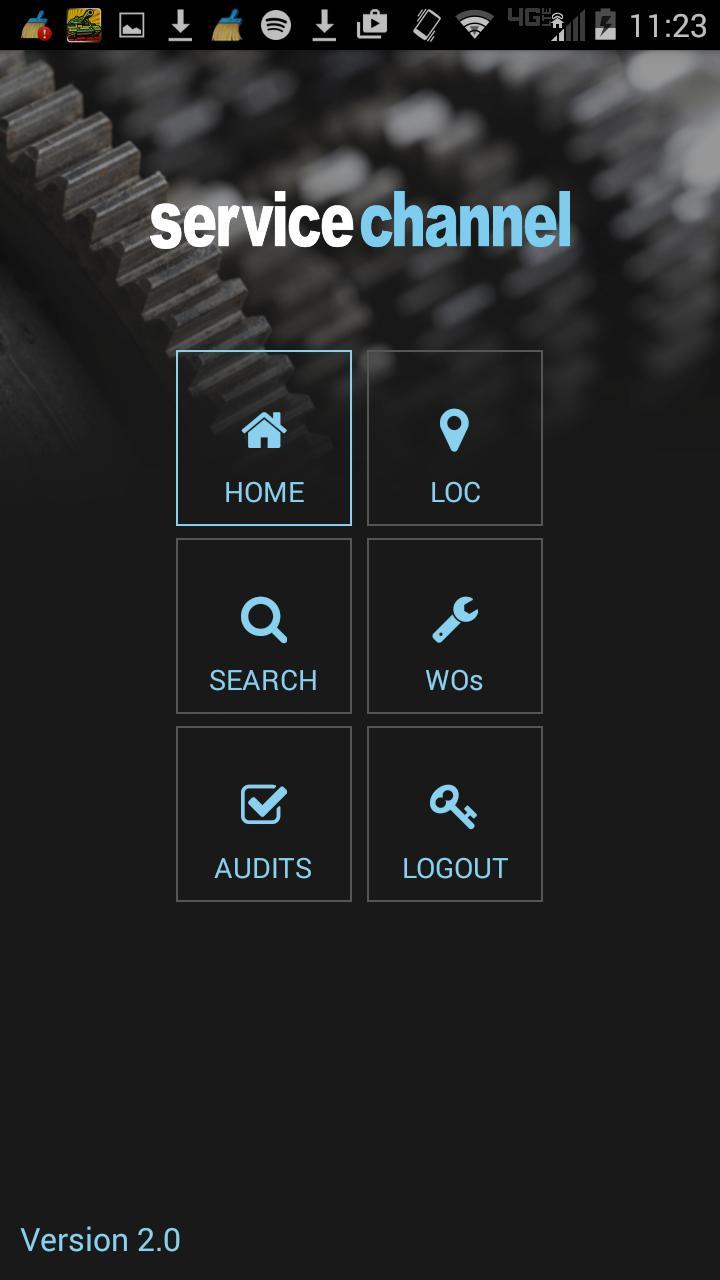Open the AUDITS section

point(263,813)
